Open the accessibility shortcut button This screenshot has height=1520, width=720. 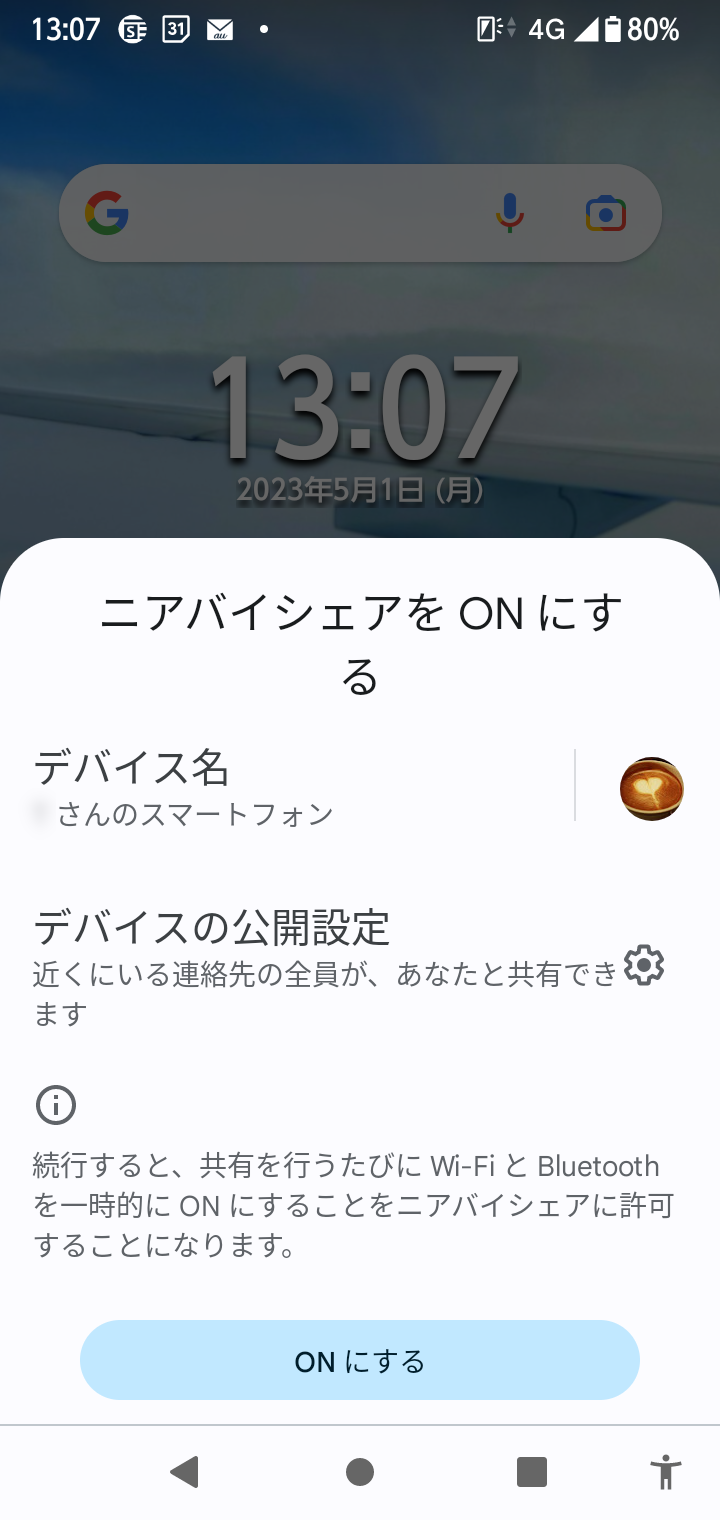(x=665, y=1472)
